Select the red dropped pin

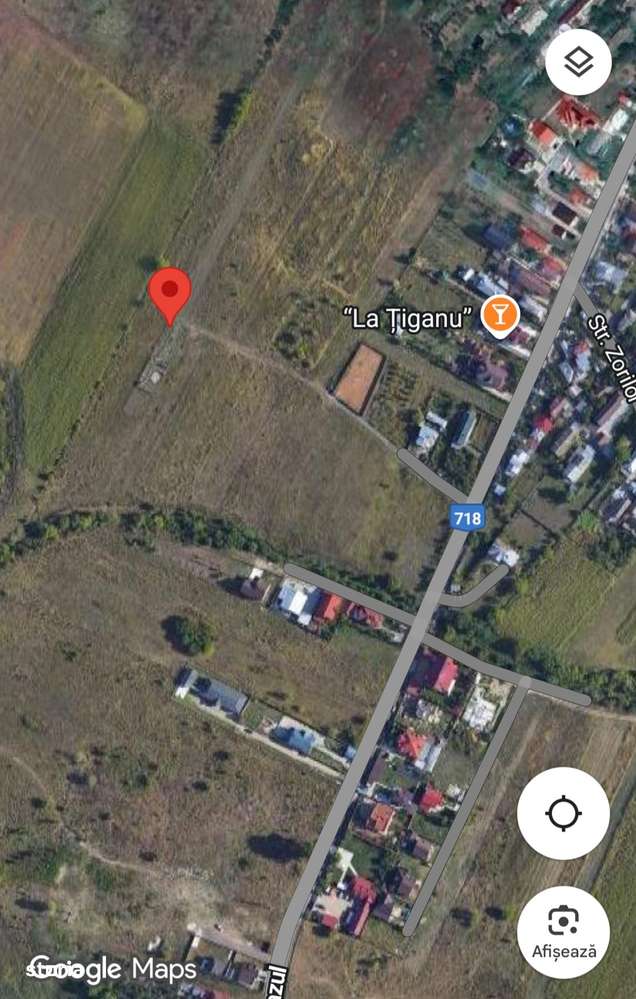click(x=170, y=293)
